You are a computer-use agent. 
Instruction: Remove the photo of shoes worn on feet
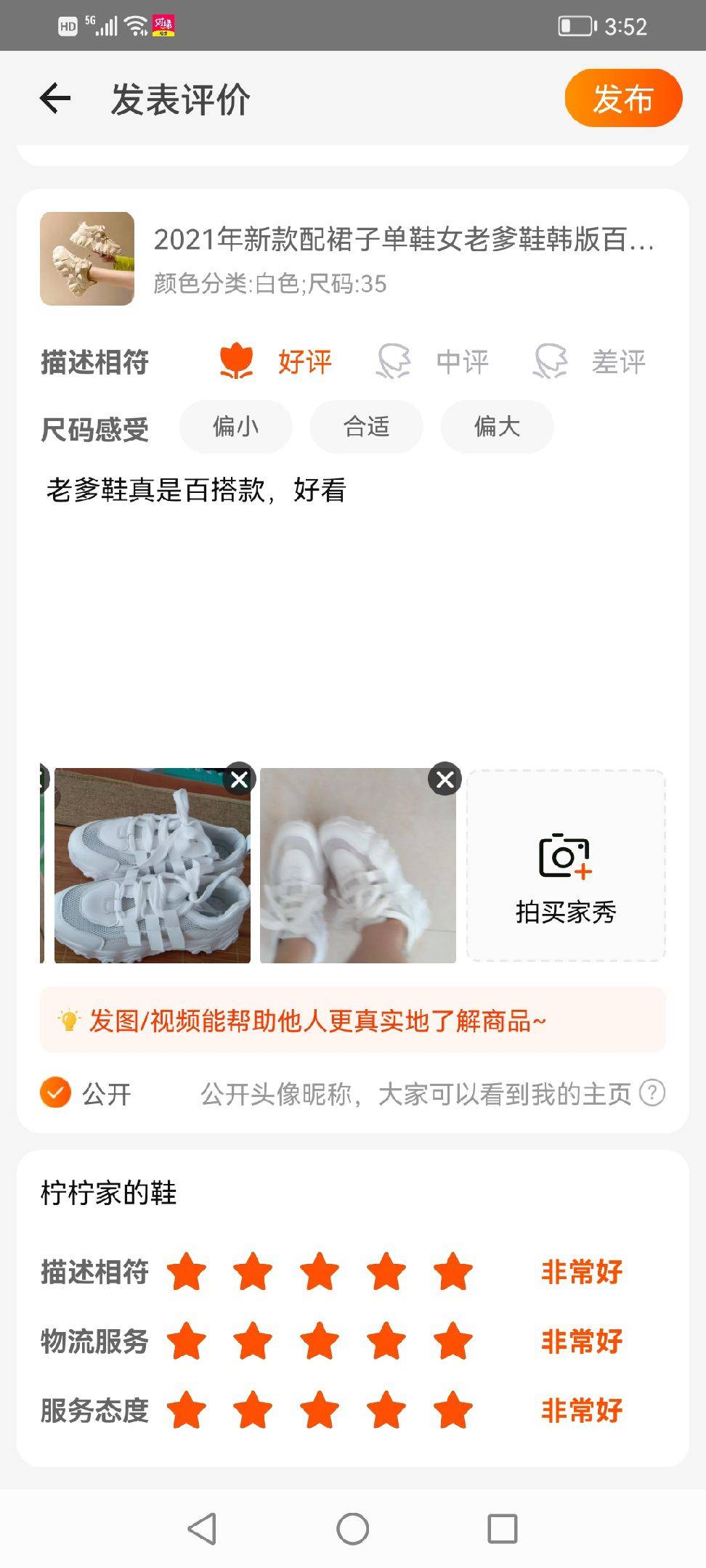445,780
